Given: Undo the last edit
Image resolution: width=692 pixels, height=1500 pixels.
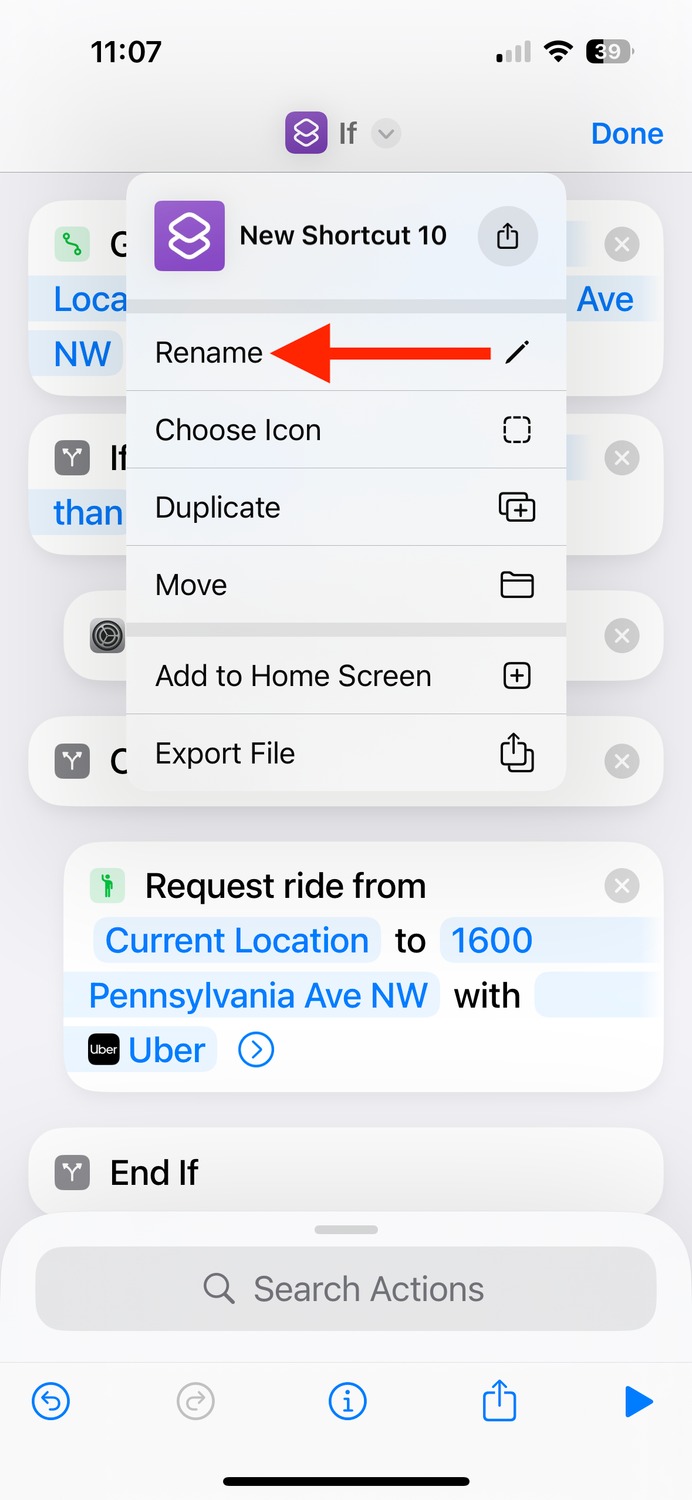Looking at the screenshot, I should tap(51, 1402).
